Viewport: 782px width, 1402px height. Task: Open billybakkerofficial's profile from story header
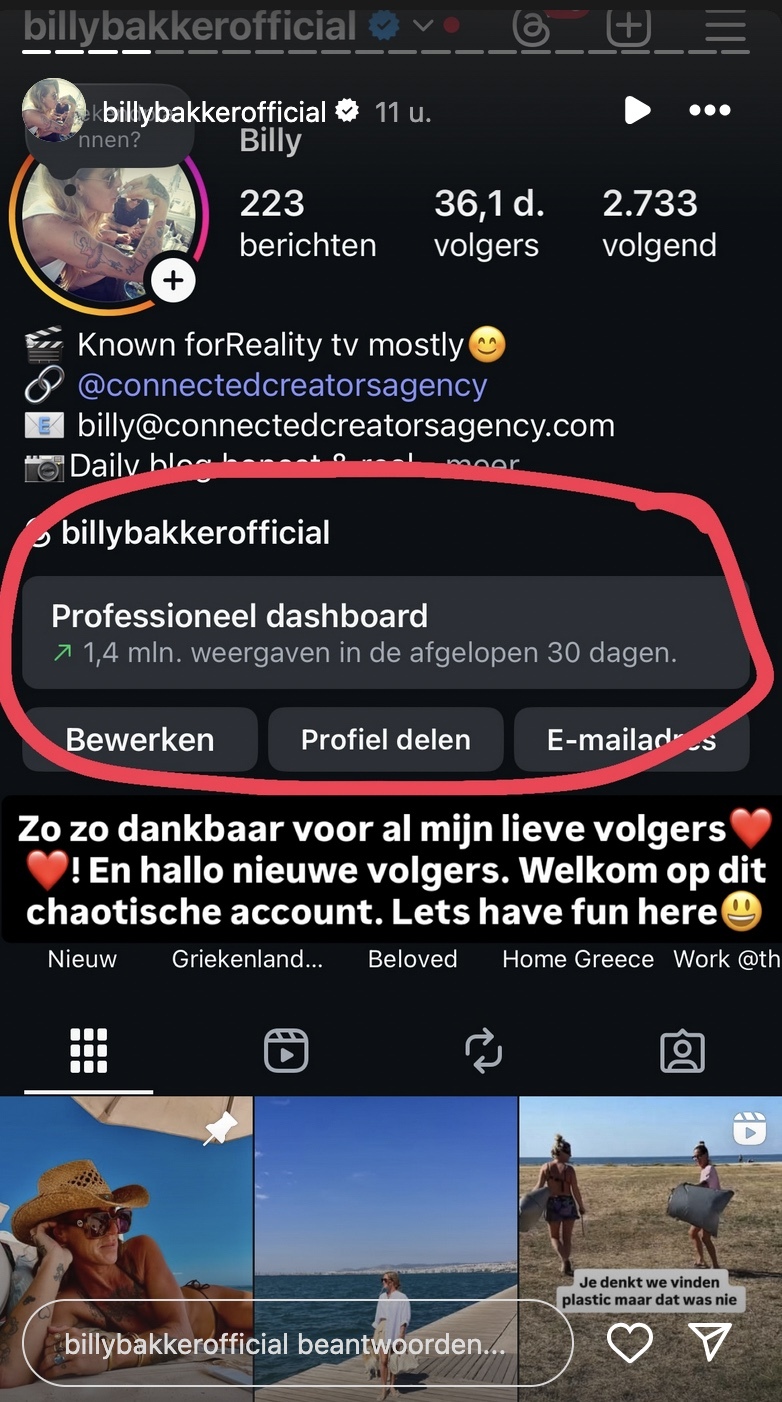tap(214, 112)
